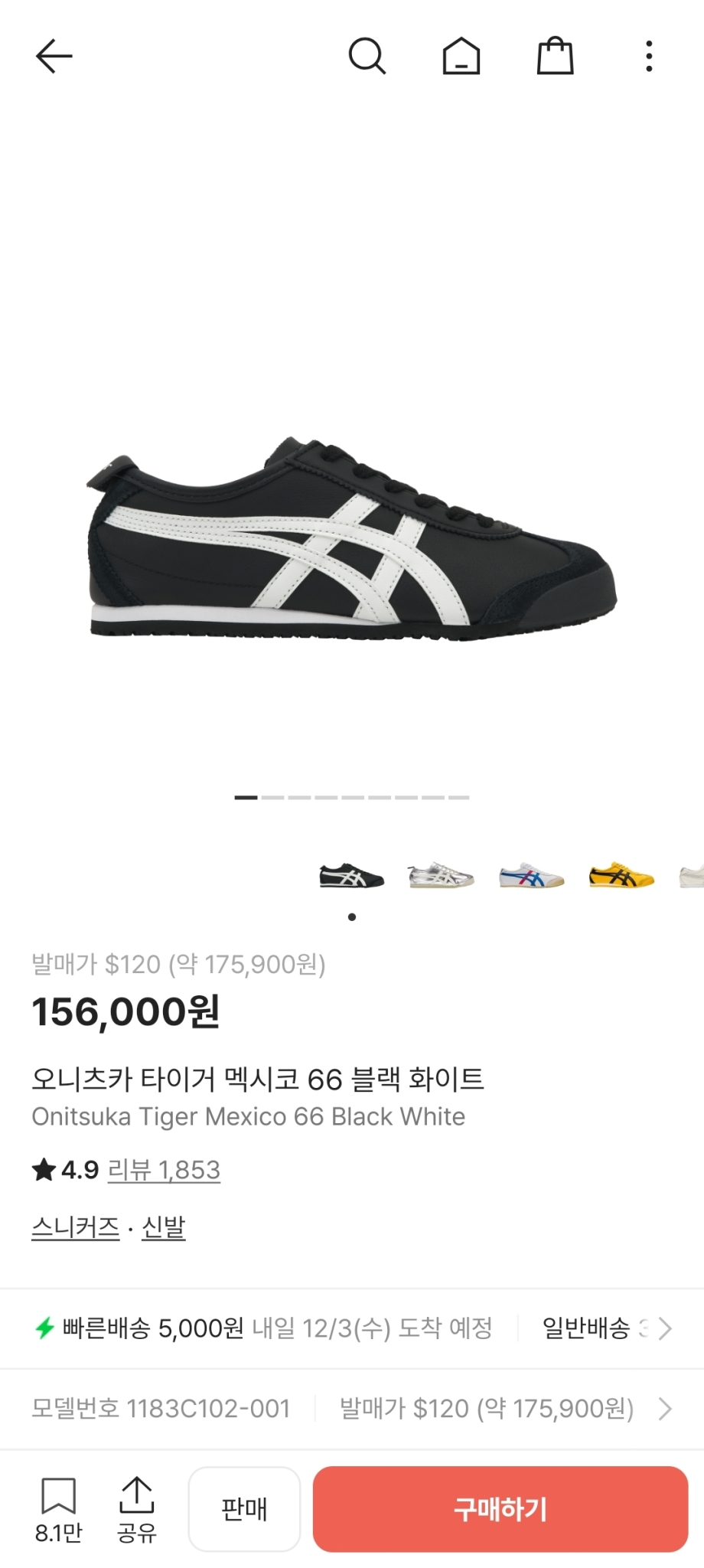This screenshot has width=704, height=1568.
Task: Open the more options menu
Action: click(x=649, y=55)
